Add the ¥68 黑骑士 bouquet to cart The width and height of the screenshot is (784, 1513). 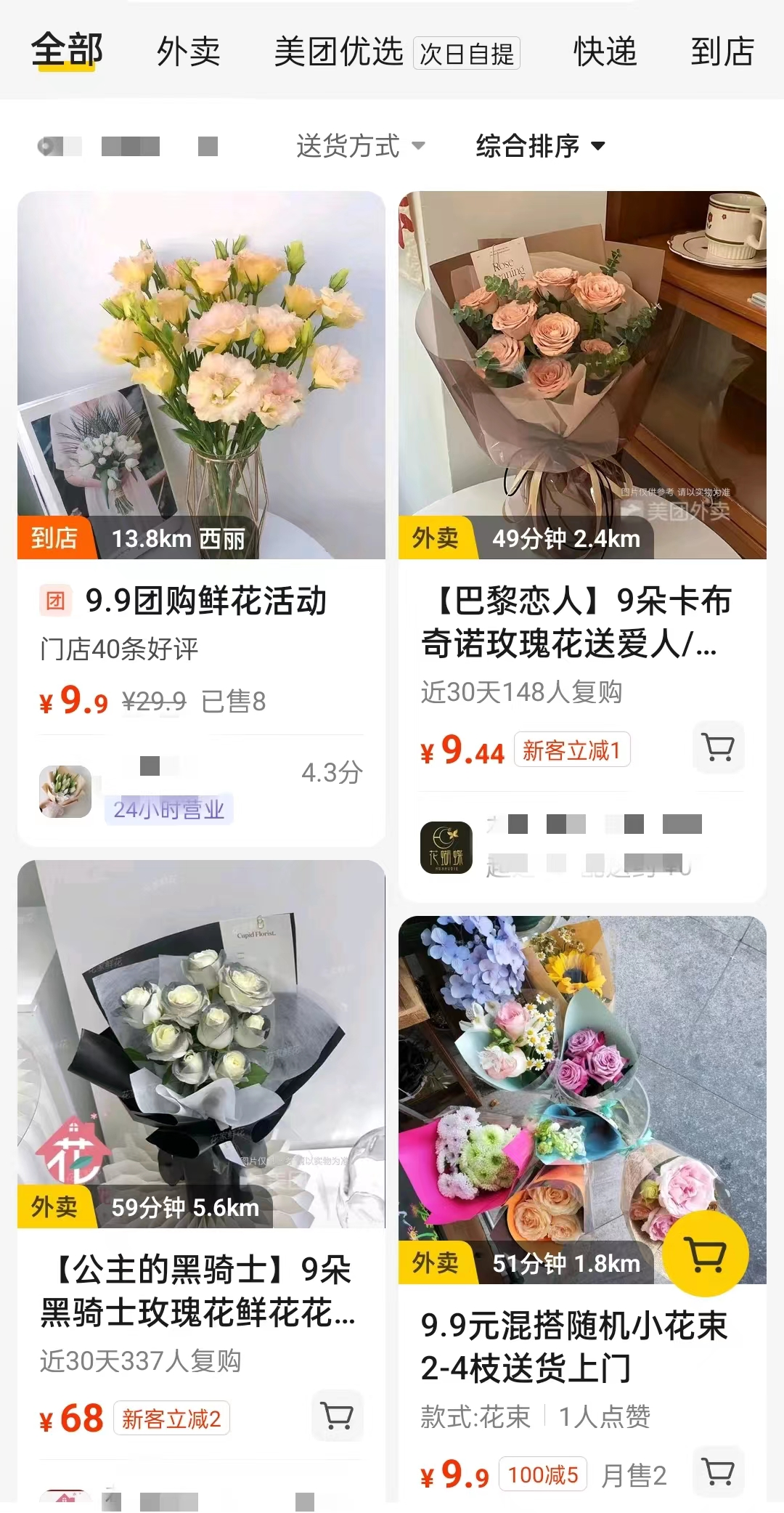click(x=337, y=1415)
